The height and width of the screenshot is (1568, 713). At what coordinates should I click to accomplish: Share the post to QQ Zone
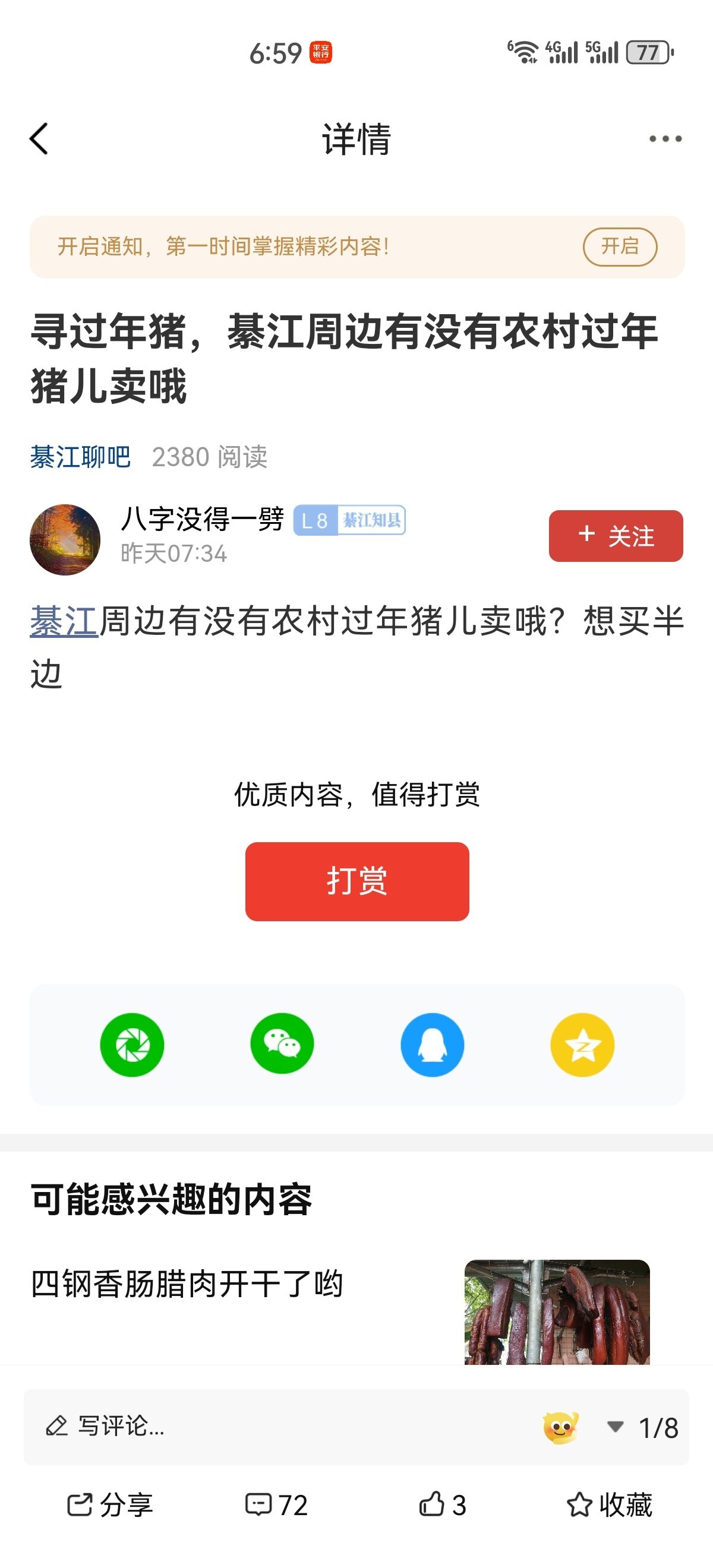pos(582,1045)
